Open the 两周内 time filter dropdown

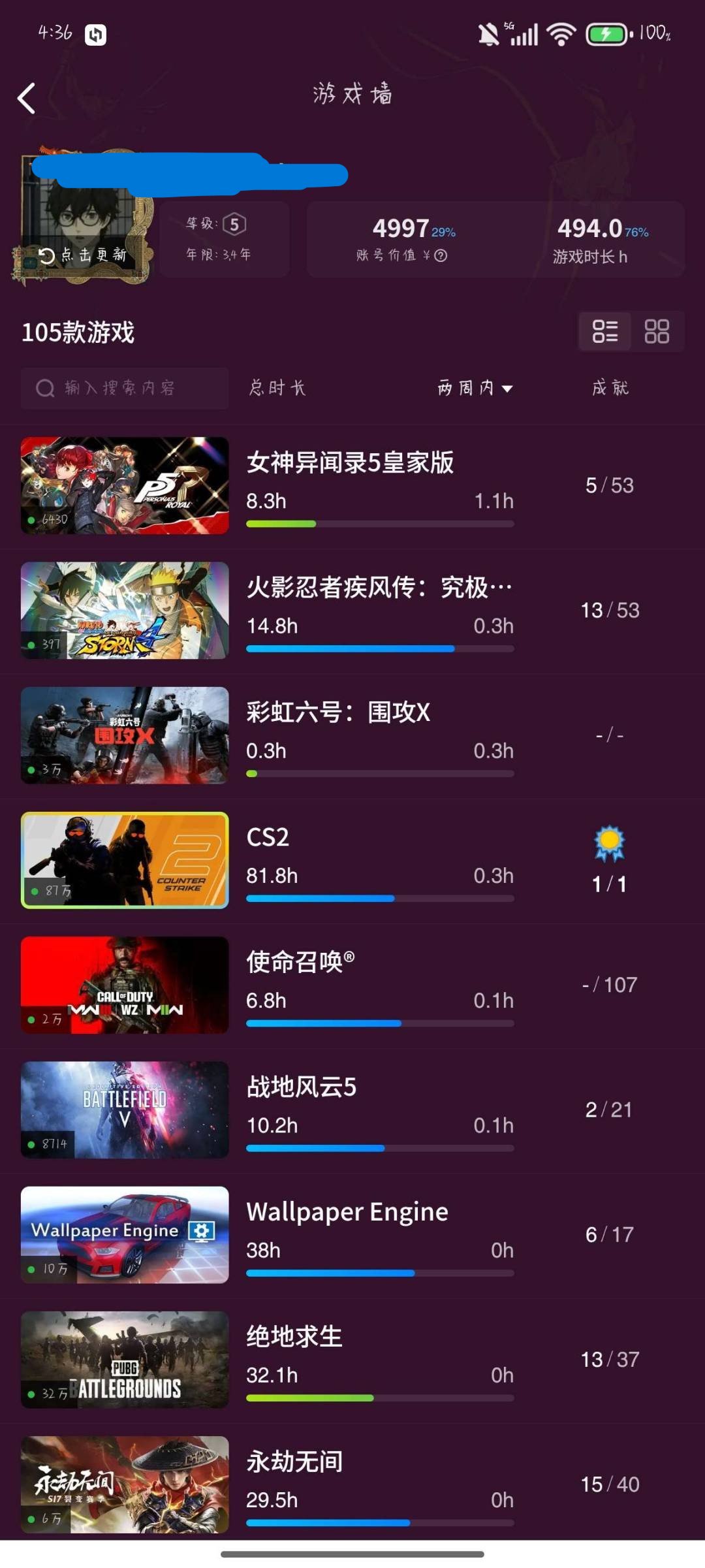coord(476,388)
